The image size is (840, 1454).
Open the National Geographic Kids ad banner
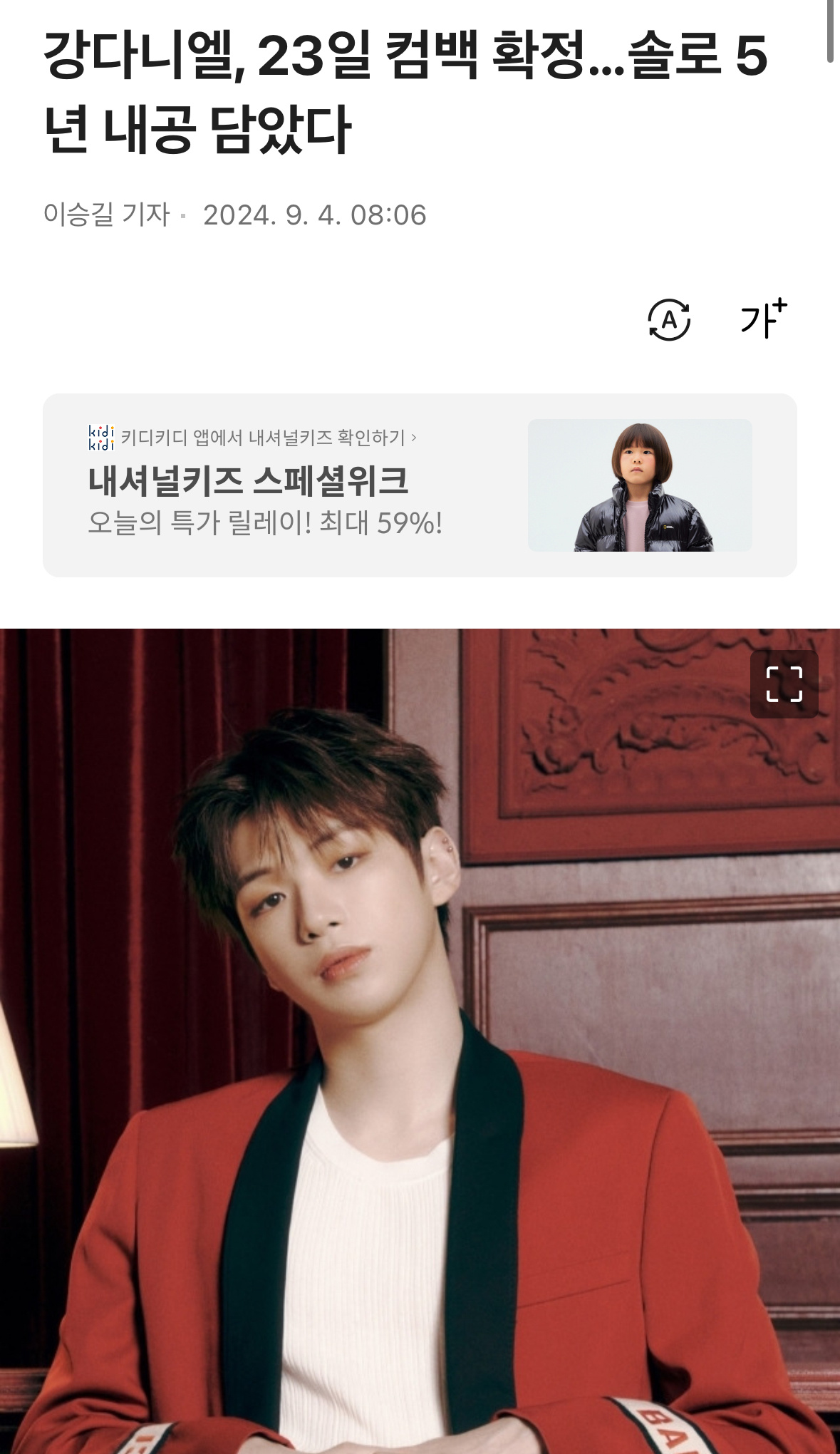click(419, 485)
